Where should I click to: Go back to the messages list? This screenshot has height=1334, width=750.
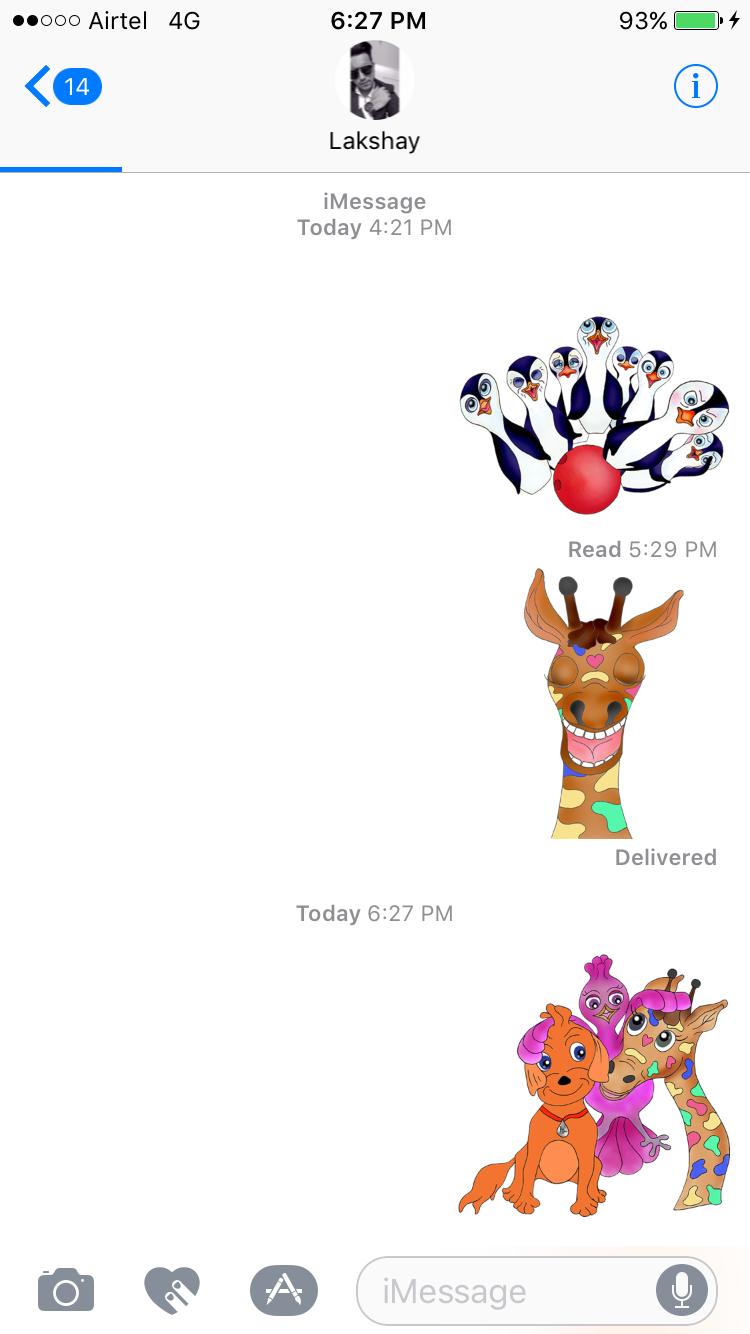[x=62, y=87]
